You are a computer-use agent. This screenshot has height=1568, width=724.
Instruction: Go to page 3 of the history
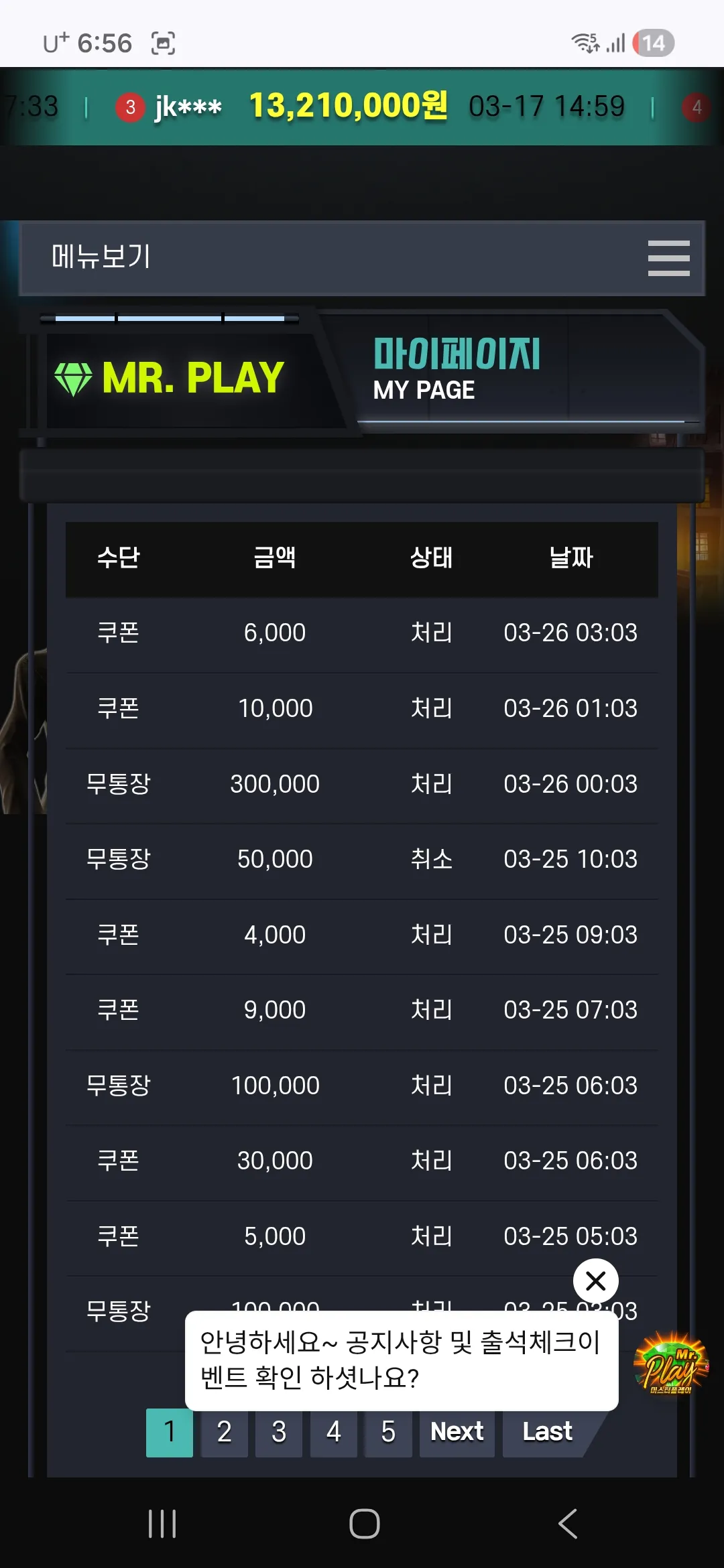pyautogui.click(x=279, y=1433)
